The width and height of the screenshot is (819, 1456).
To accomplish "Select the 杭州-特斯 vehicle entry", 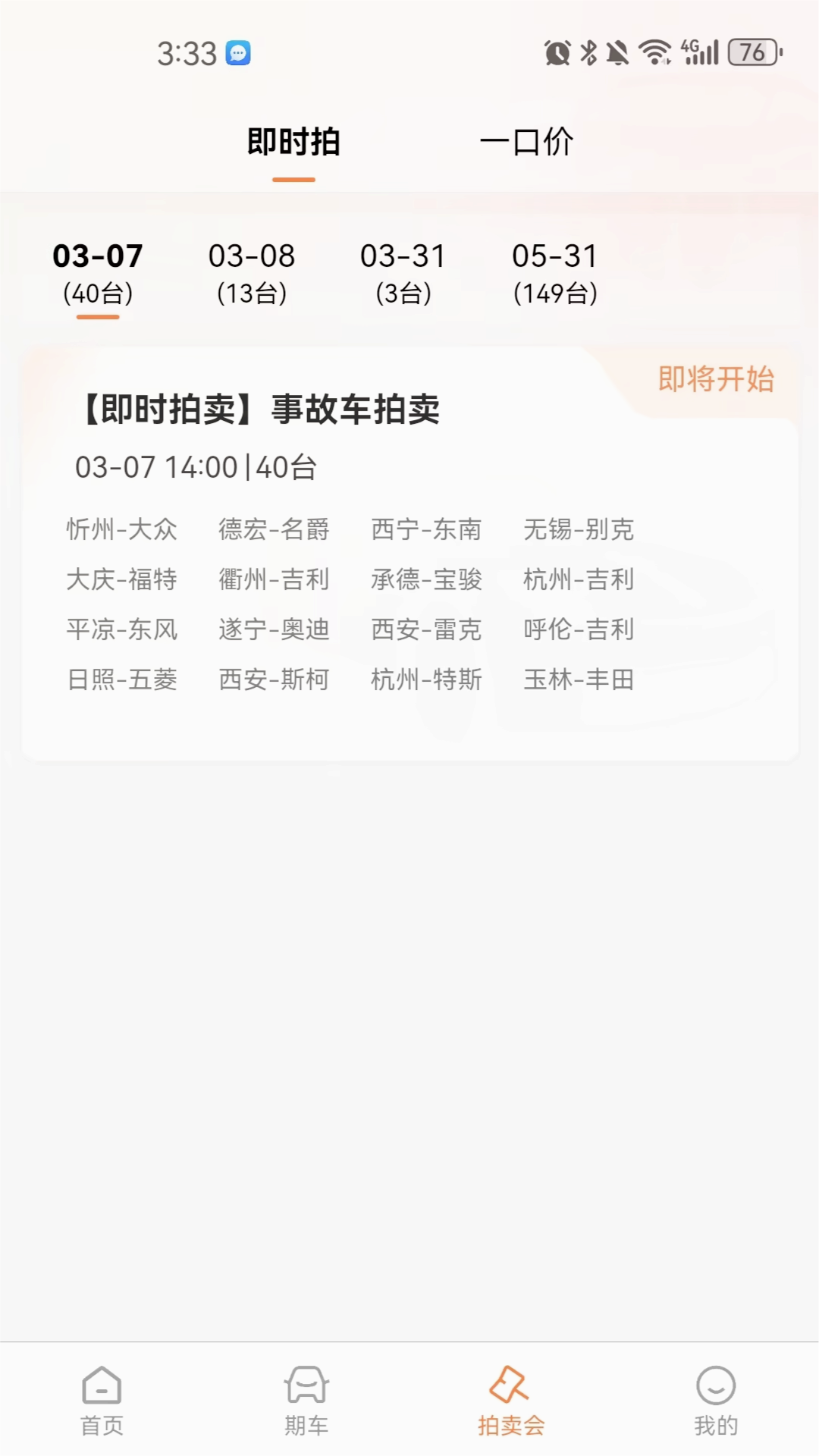I will pos(428,680).
